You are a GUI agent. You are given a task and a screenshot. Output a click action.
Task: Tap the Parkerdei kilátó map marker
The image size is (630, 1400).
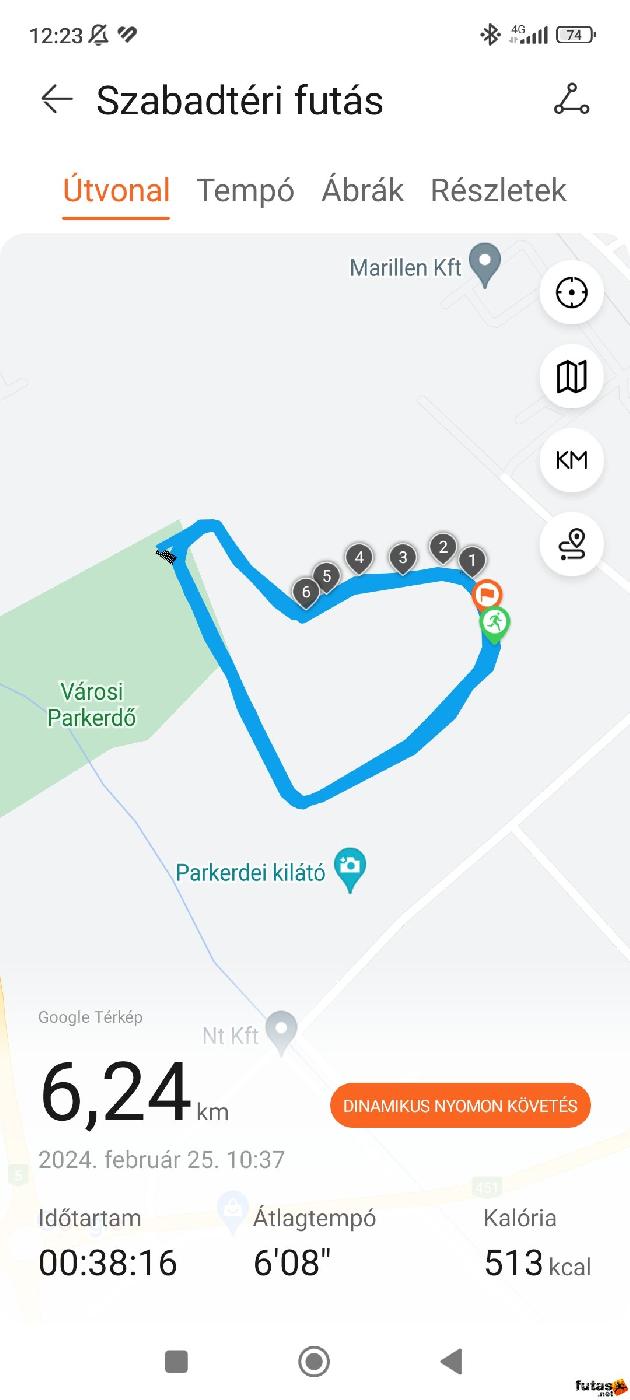tap(350, 869)
